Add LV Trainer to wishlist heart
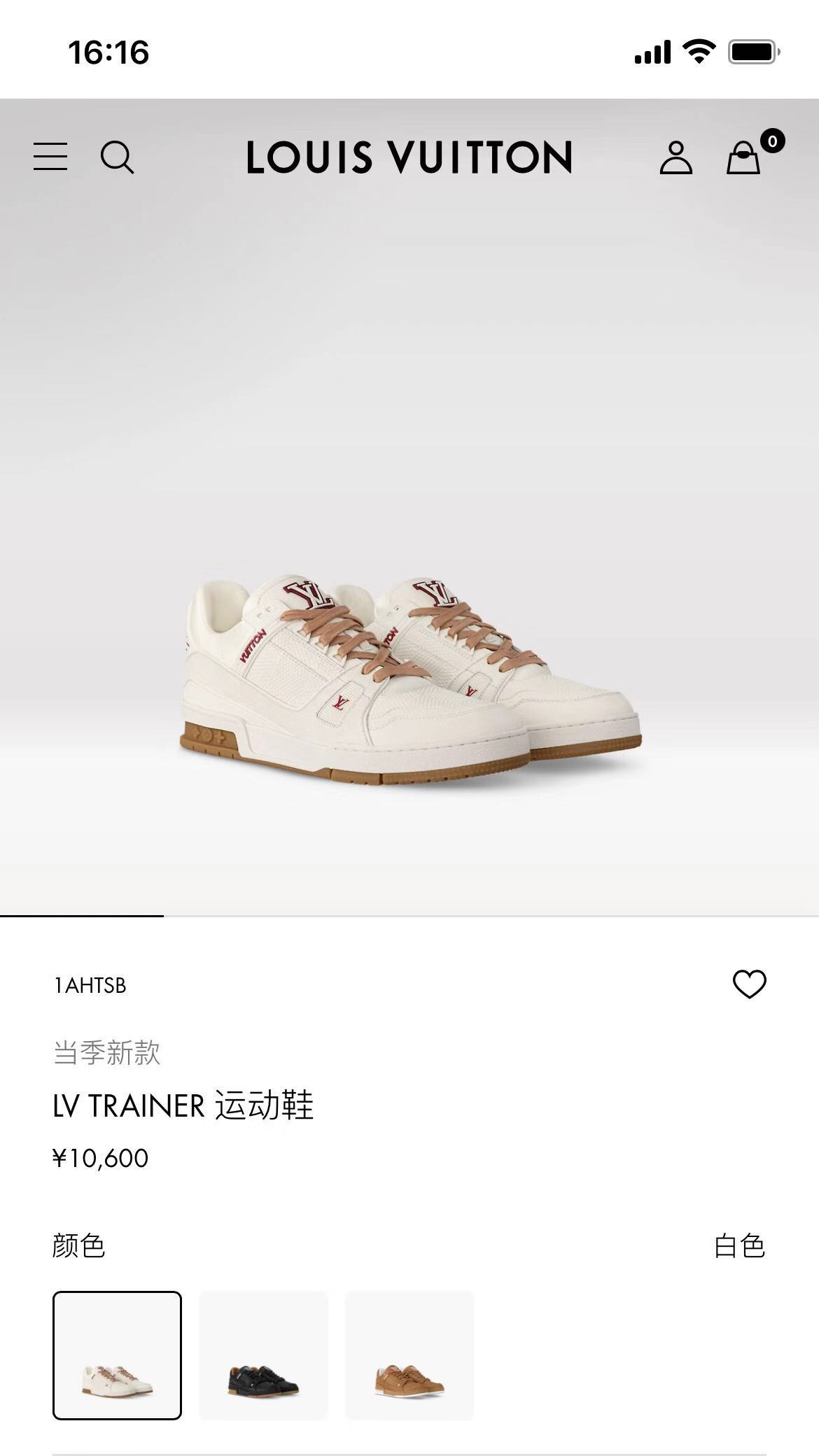Viewport: 819px width, 1456px height. 749,984
